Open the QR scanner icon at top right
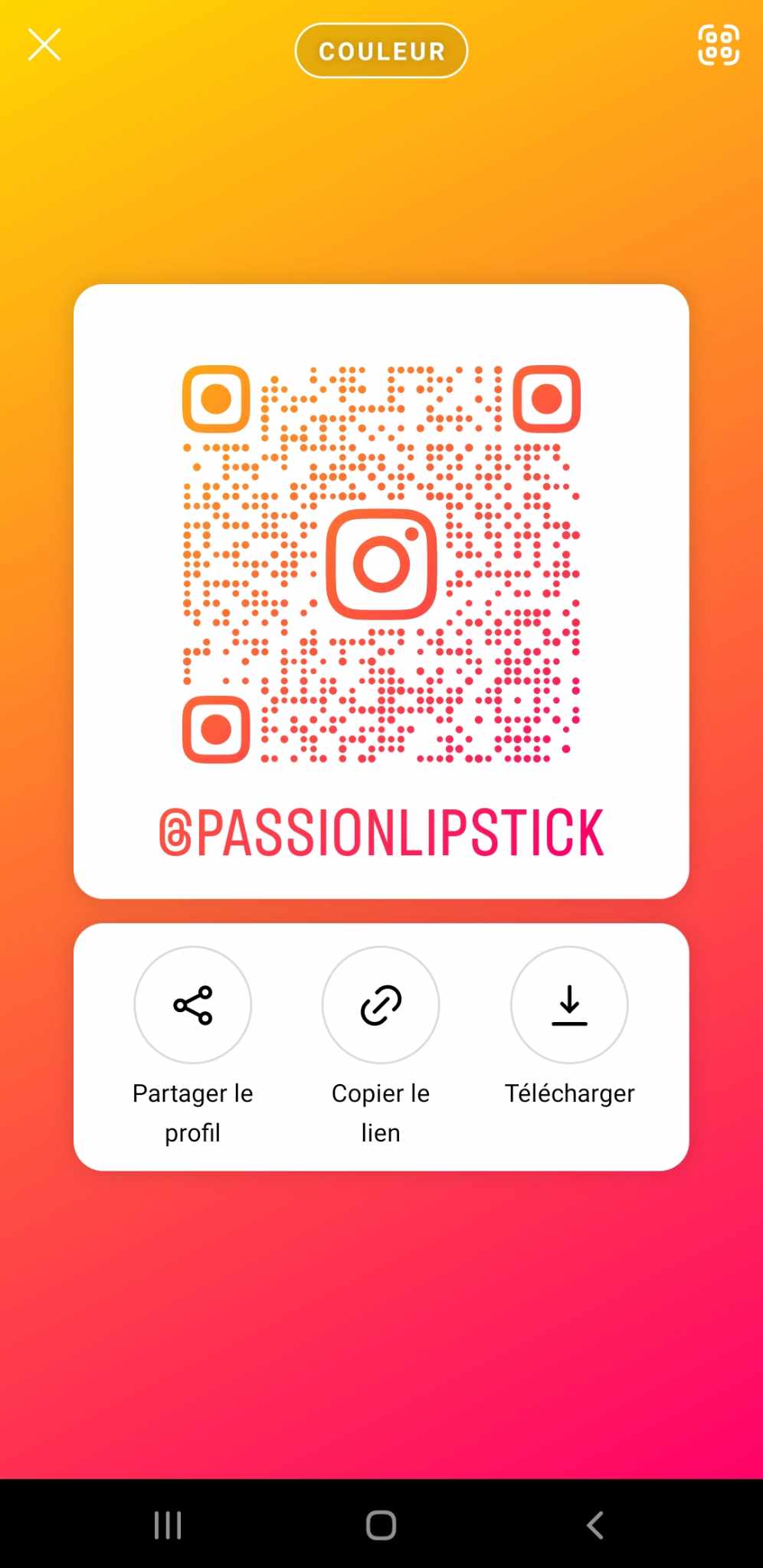This screenshot has height=1568, width=763. (718, 47)
